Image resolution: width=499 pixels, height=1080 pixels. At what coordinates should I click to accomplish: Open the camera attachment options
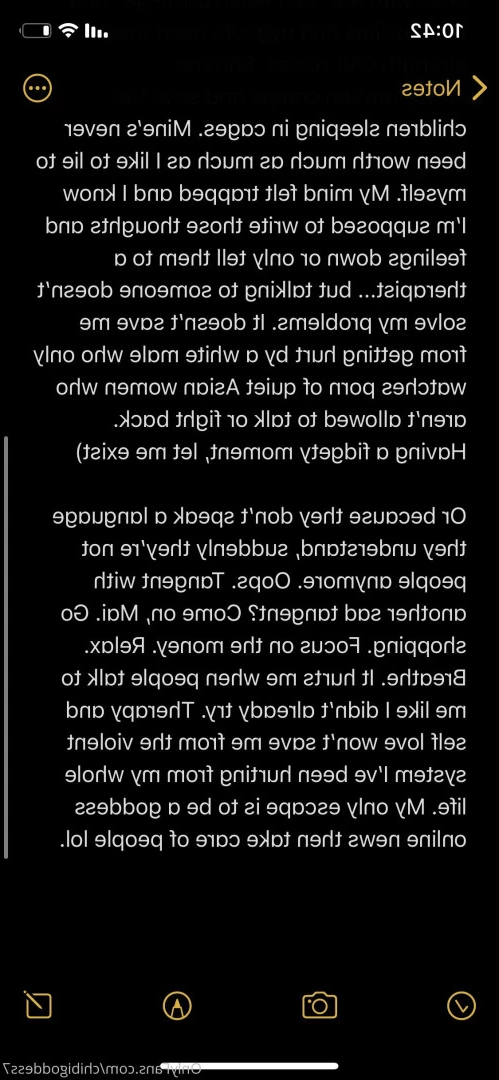coord(320,1006)
